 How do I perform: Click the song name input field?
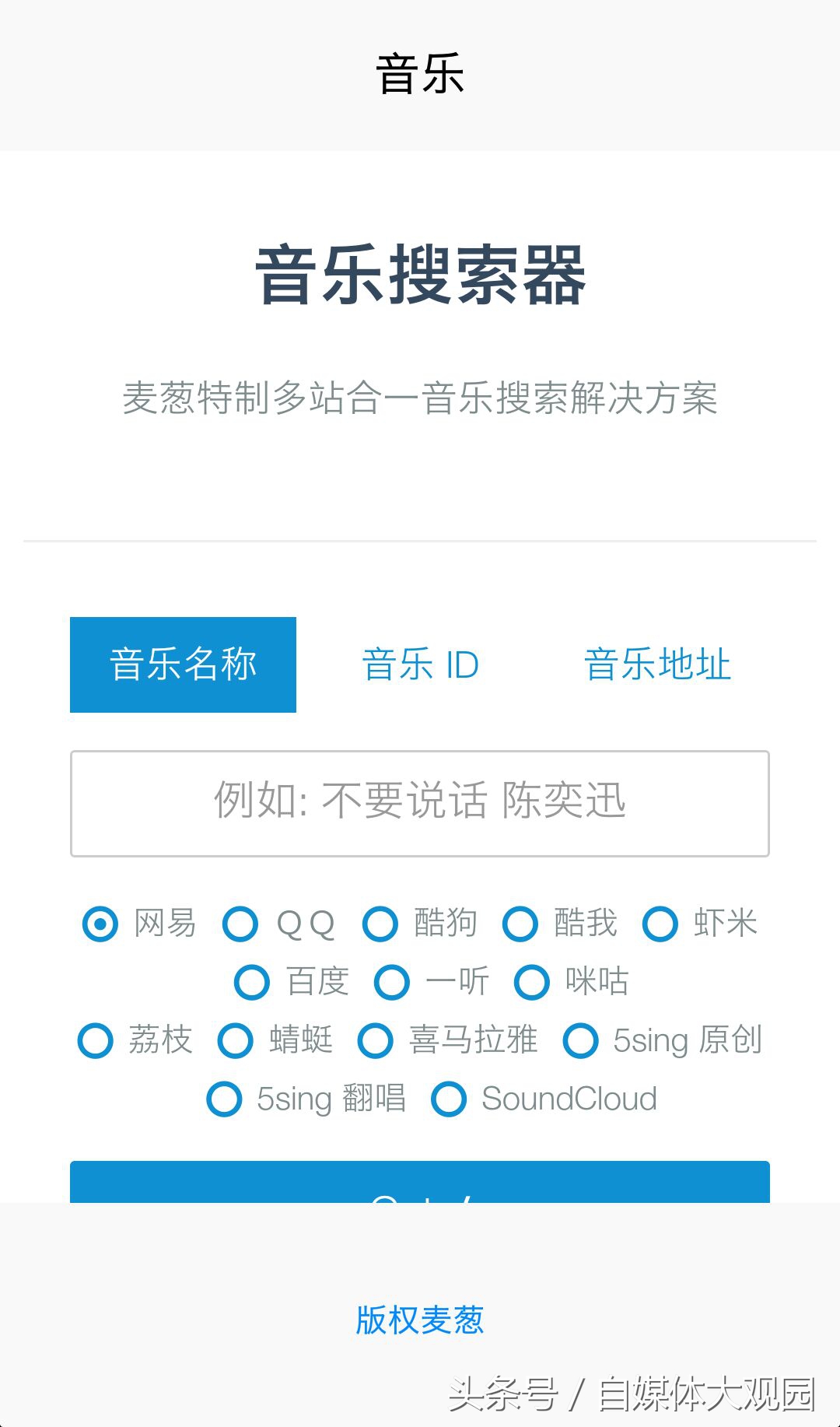pyautogui.click(x=420, y=803)
